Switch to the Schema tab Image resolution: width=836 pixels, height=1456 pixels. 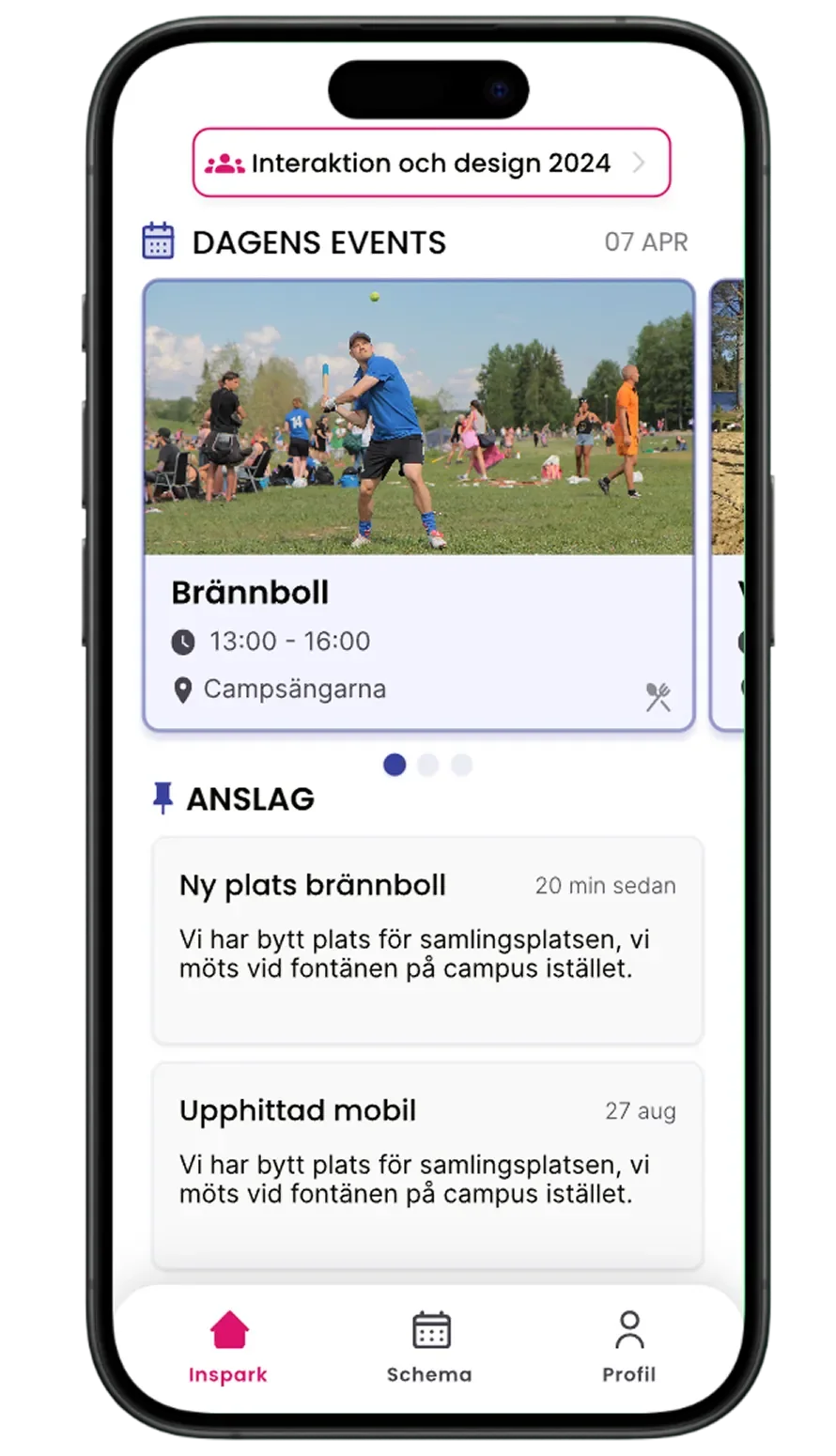click(x=429, y=1347)
